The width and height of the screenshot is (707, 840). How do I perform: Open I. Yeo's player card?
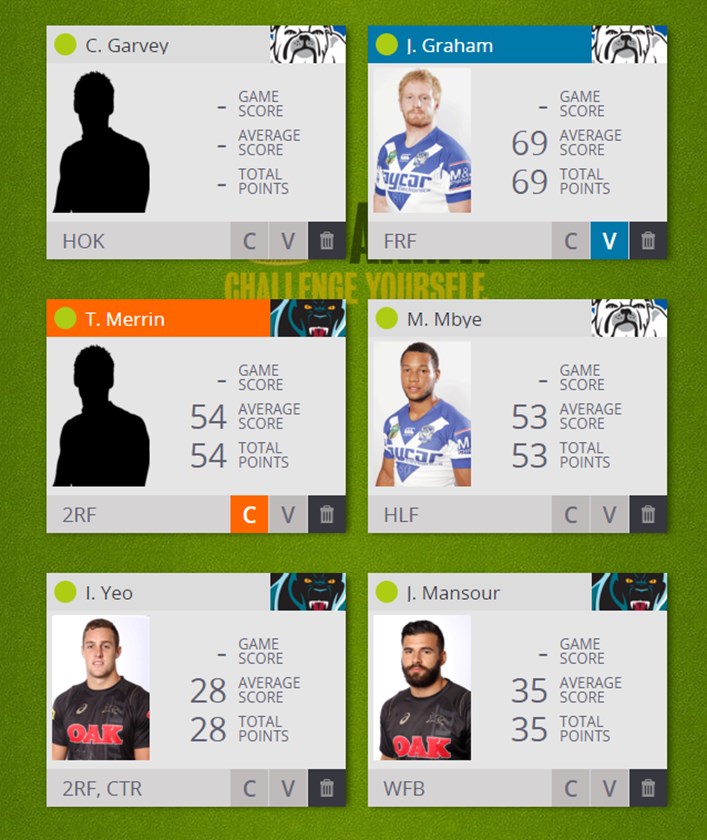[x=109, y=593]
